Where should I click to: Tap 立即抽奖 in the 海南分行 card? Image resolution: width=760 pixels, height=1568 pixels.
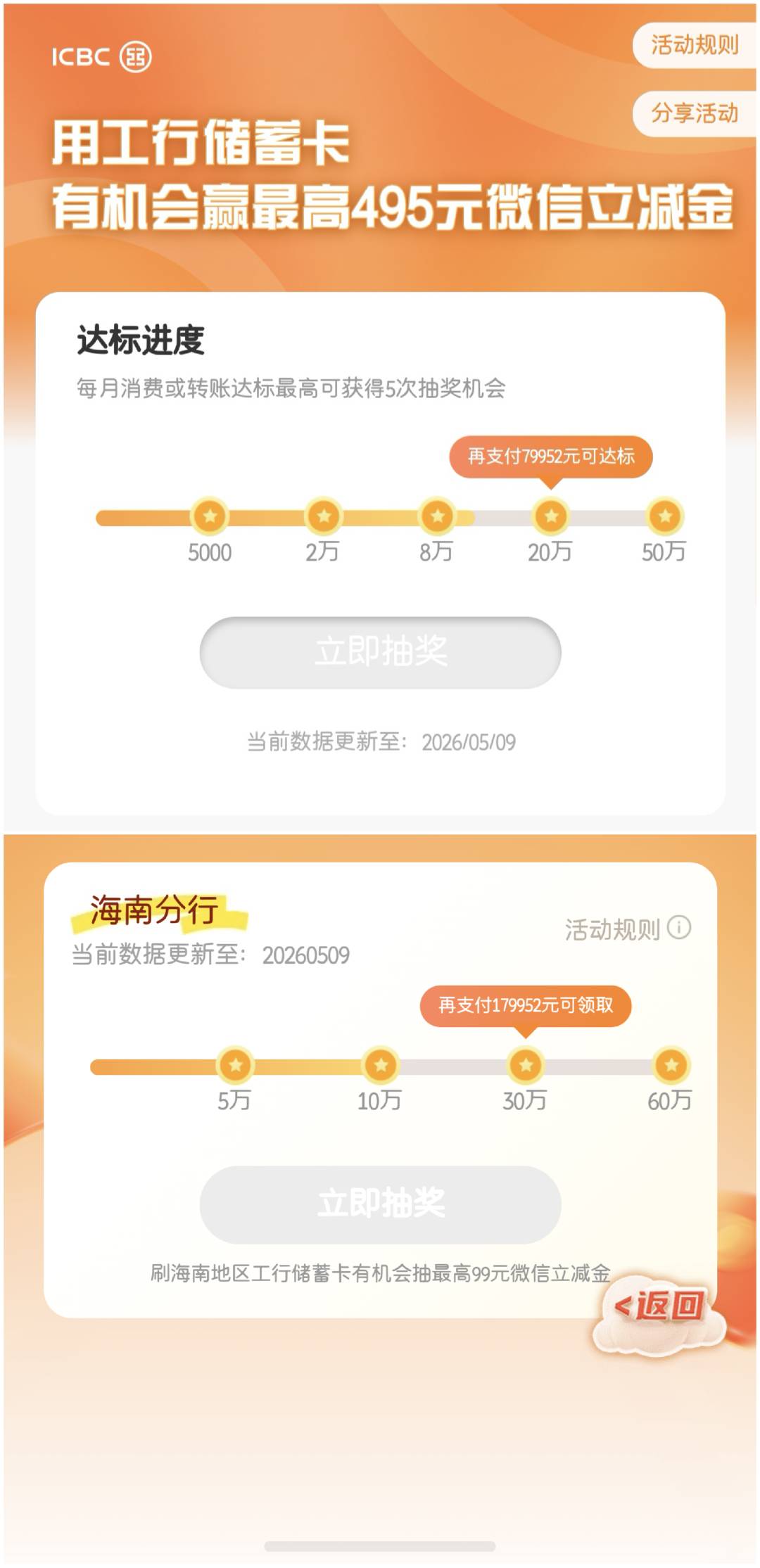pyautogui.click(x=381, y=1204)
